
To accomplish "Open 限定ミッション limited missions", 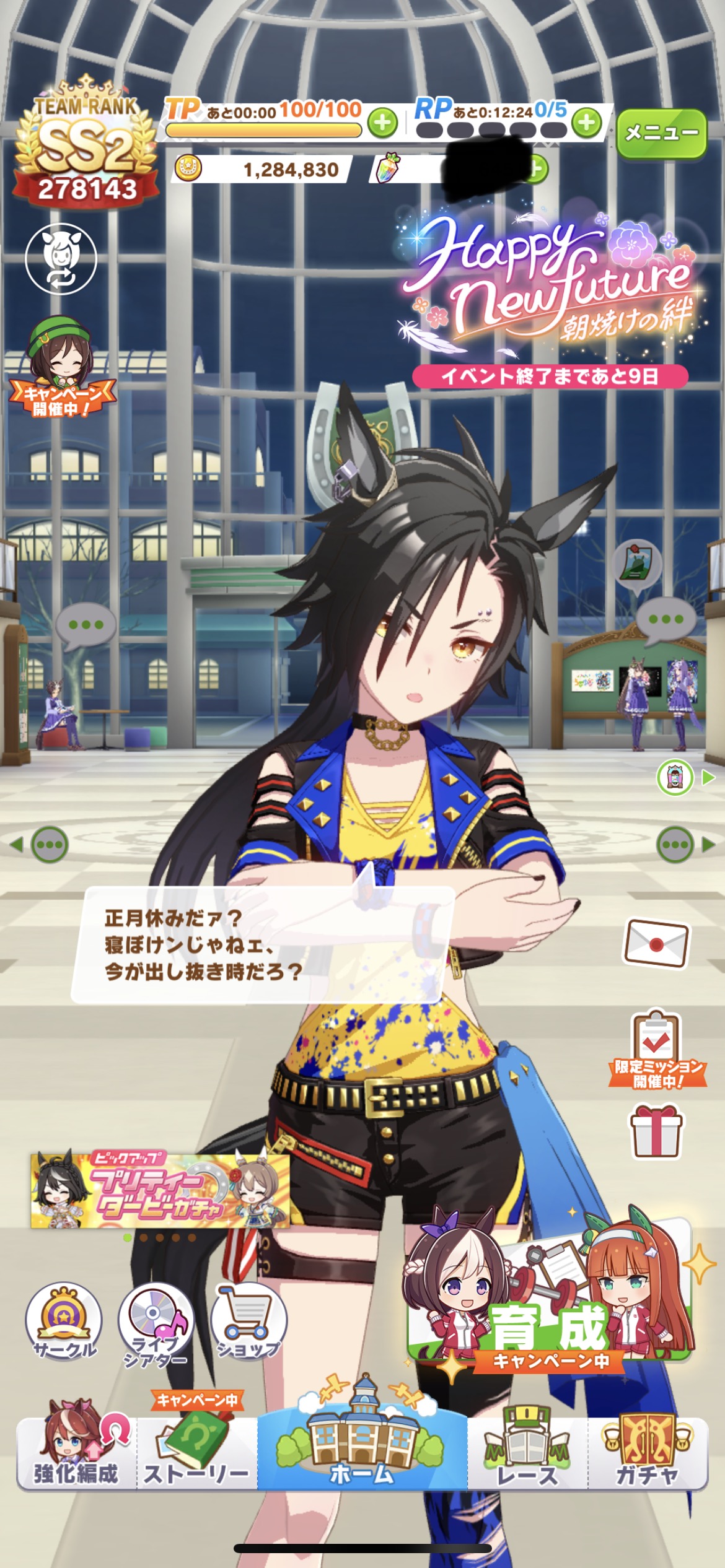I will (x=657, y=1049).
